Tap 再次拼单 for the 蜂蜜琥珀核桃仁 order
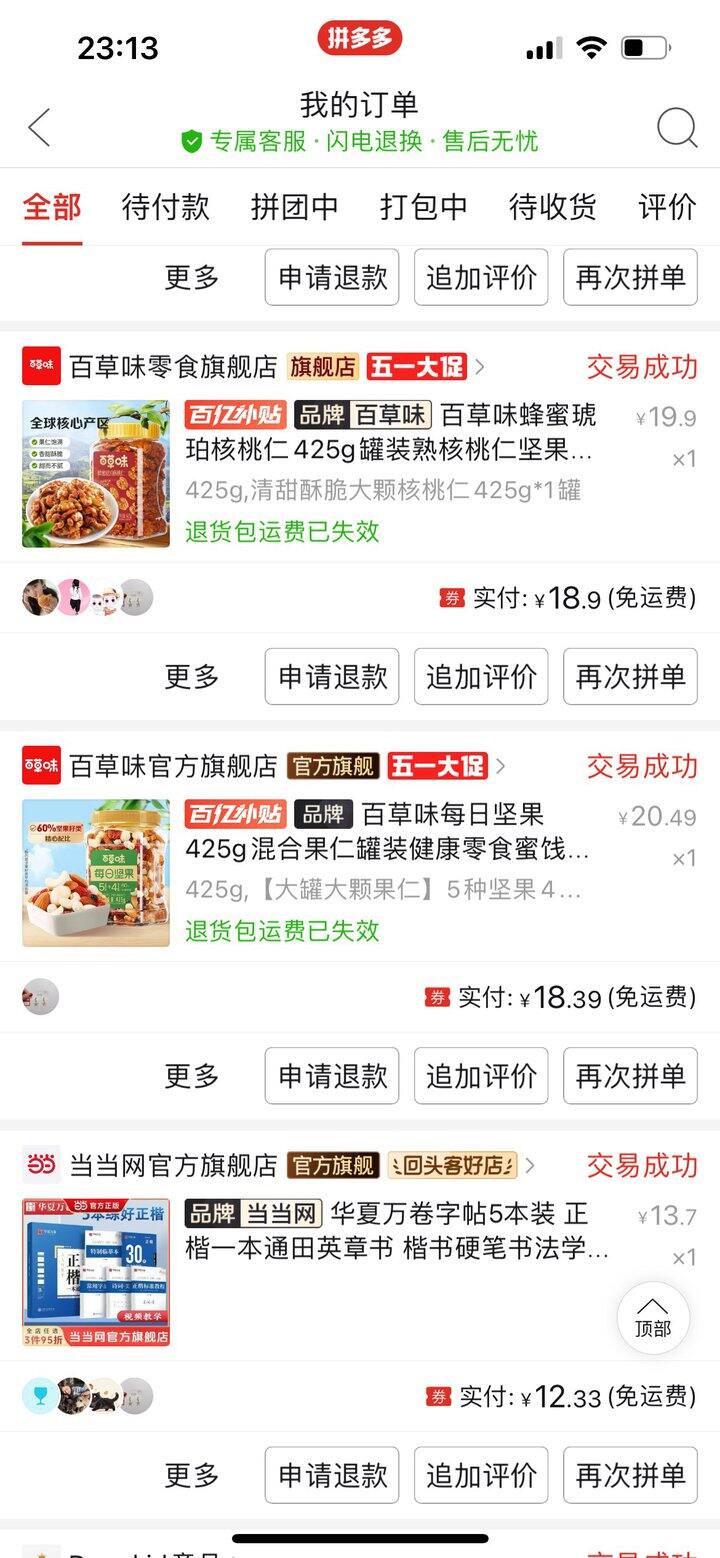The image size is (720, 1558). 630,677
